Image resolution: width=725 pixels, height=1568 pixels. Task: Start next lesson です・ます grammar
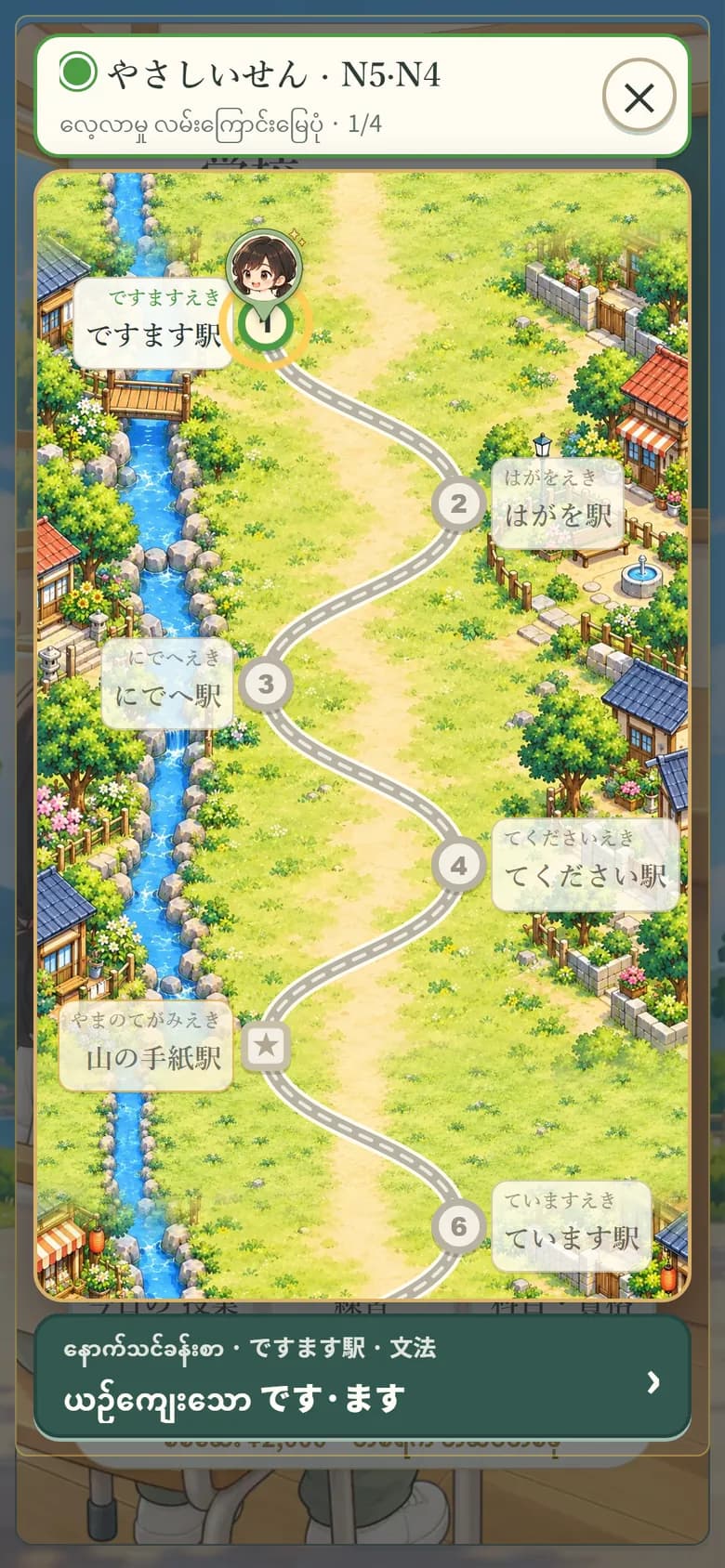coord(362,1378)
